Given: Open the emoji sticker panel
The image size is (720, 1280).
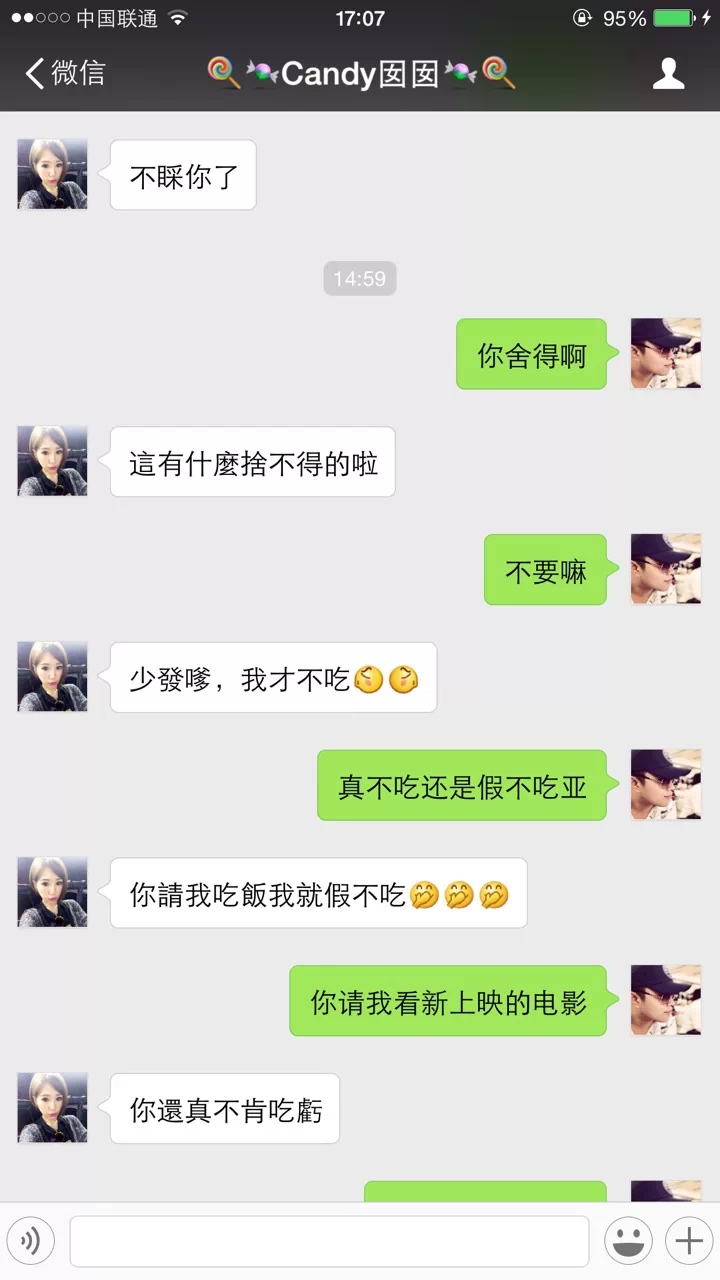Looking at the screenshot, I should pyautogui.click(x=628, y=1242).
